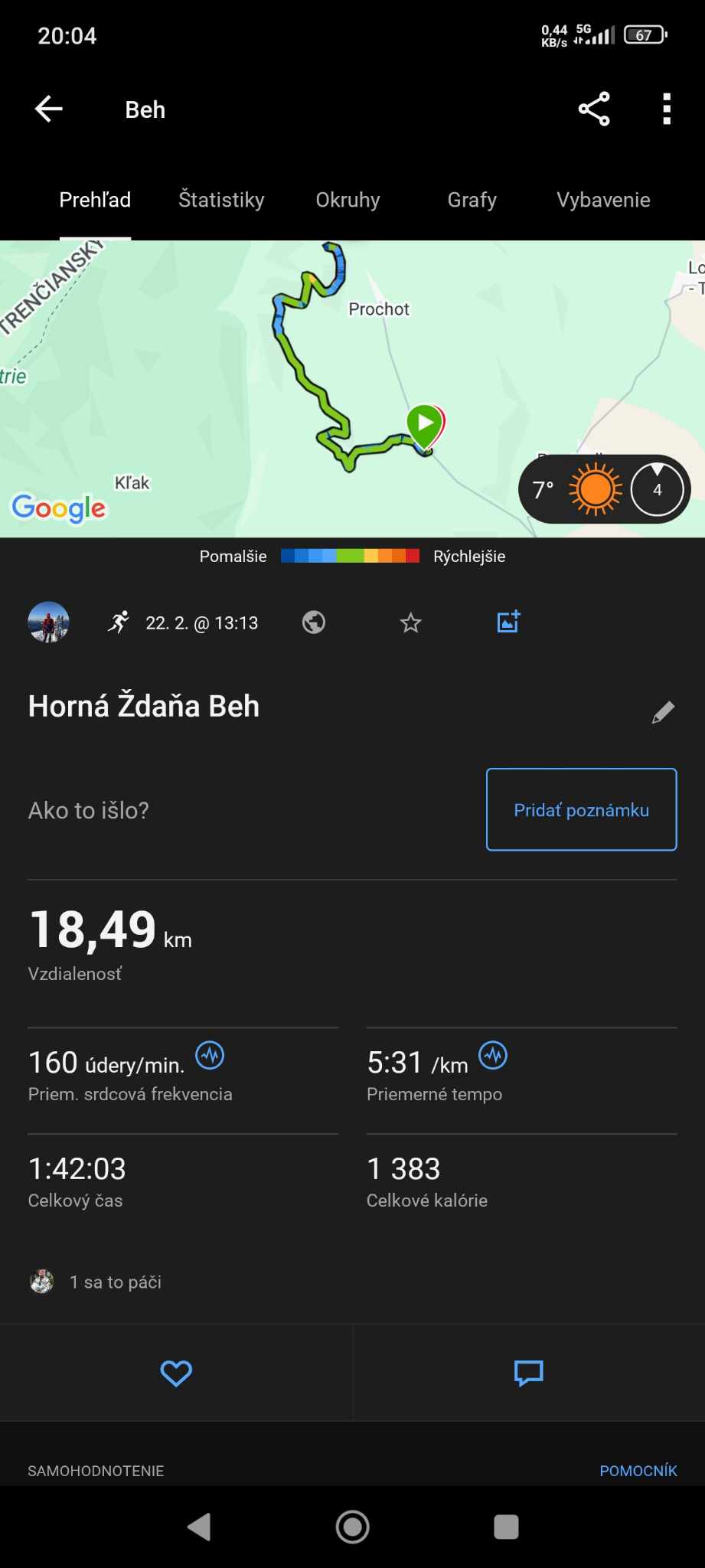Tap Pridať poznámku button
Viewport: 705px width, 1568px height.
coord(582,809)
